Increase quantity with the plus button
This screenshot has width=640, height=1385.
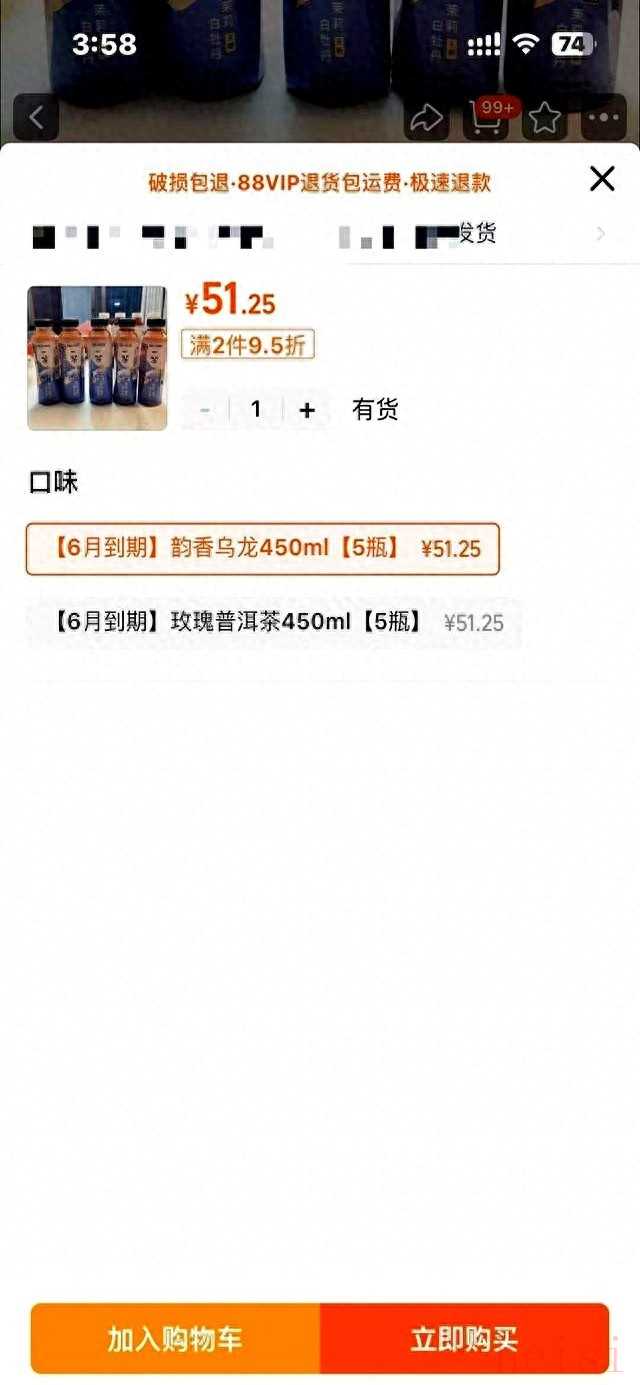click(307, 410)
